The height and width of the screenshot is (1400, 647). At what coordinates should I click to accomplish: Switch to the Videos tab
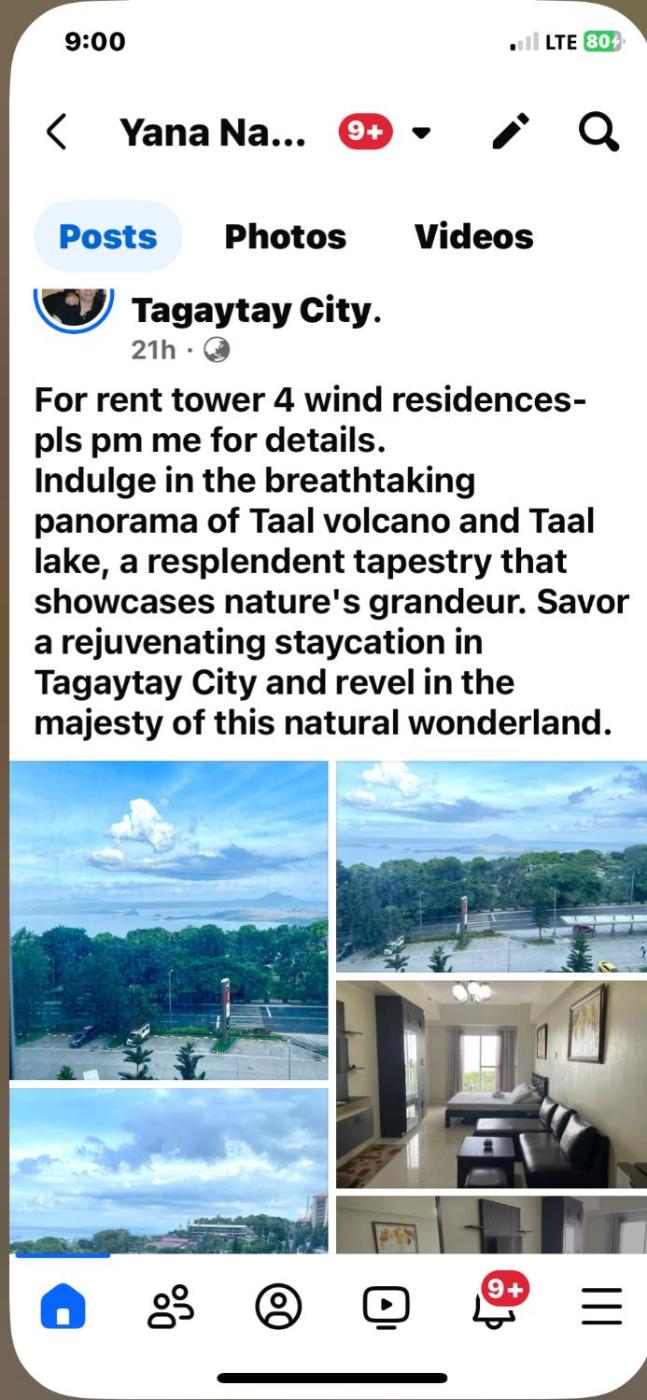pyautogui.click(x=474, y=237)
